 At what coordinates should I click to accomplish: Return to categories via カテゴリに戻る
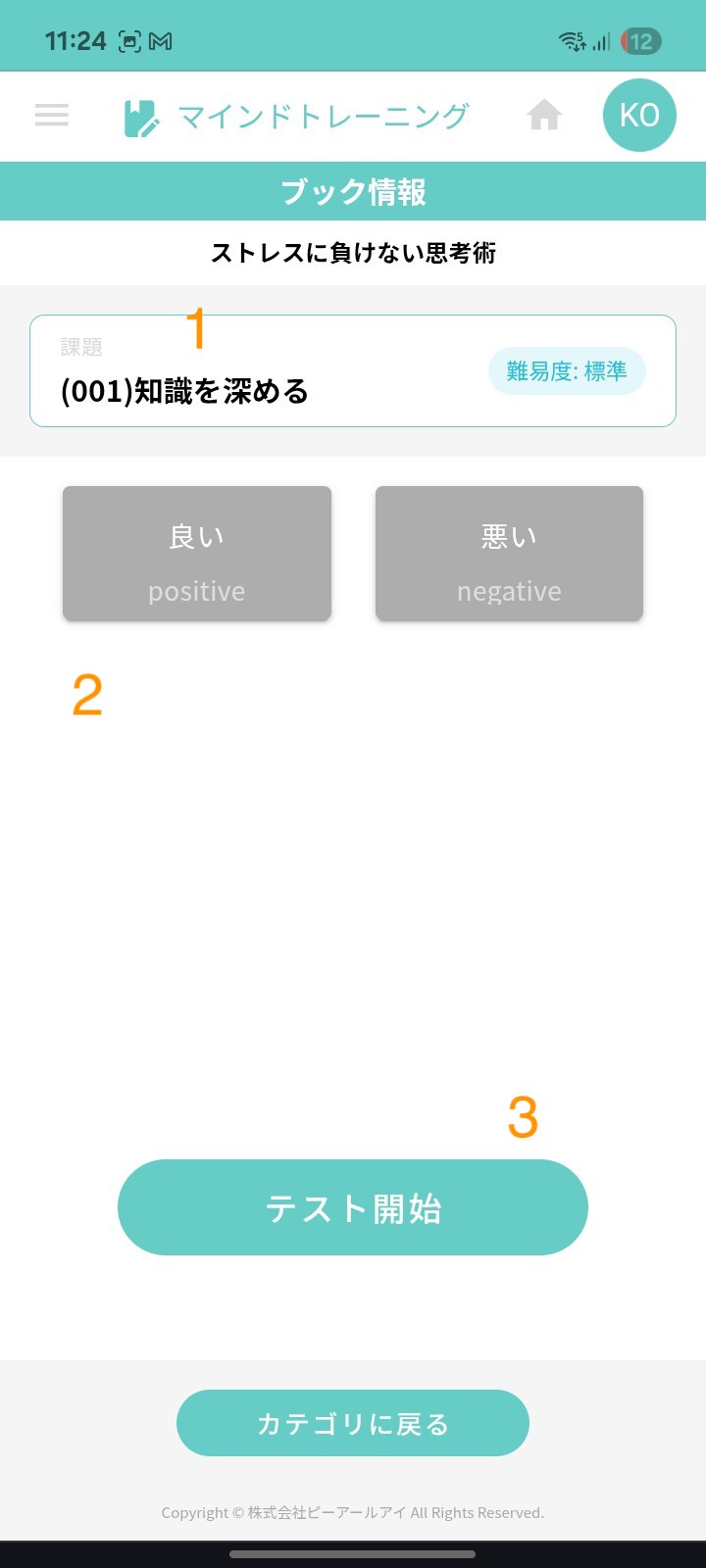(353, 1423)
